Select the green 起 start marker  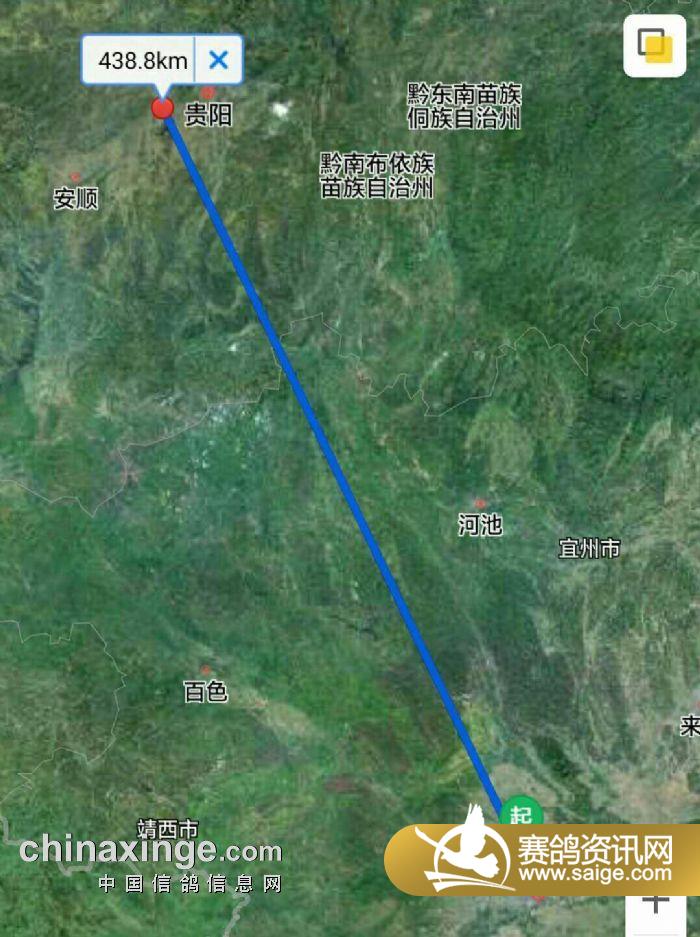pos(519,814)
